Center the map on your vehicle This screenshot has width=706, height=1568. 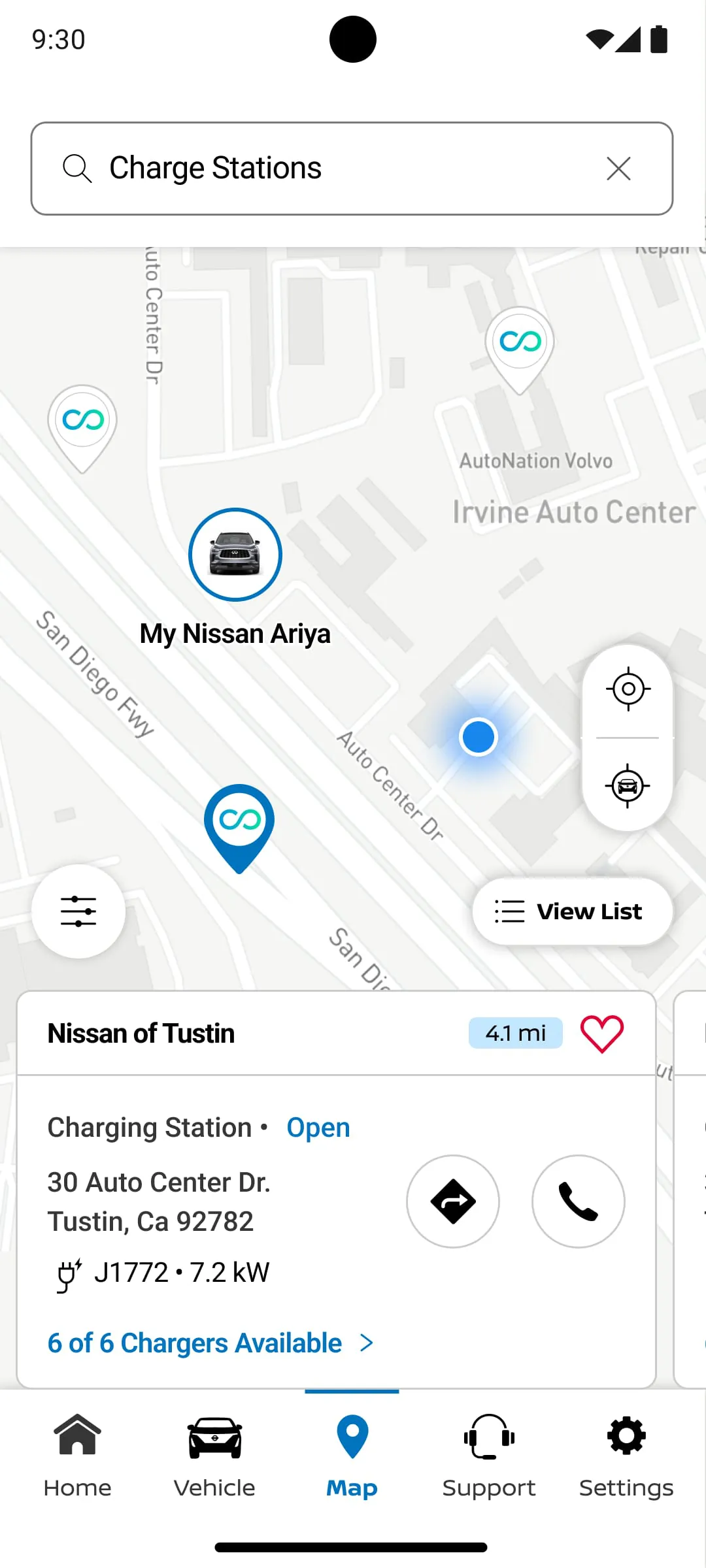(x=627, y=785)
